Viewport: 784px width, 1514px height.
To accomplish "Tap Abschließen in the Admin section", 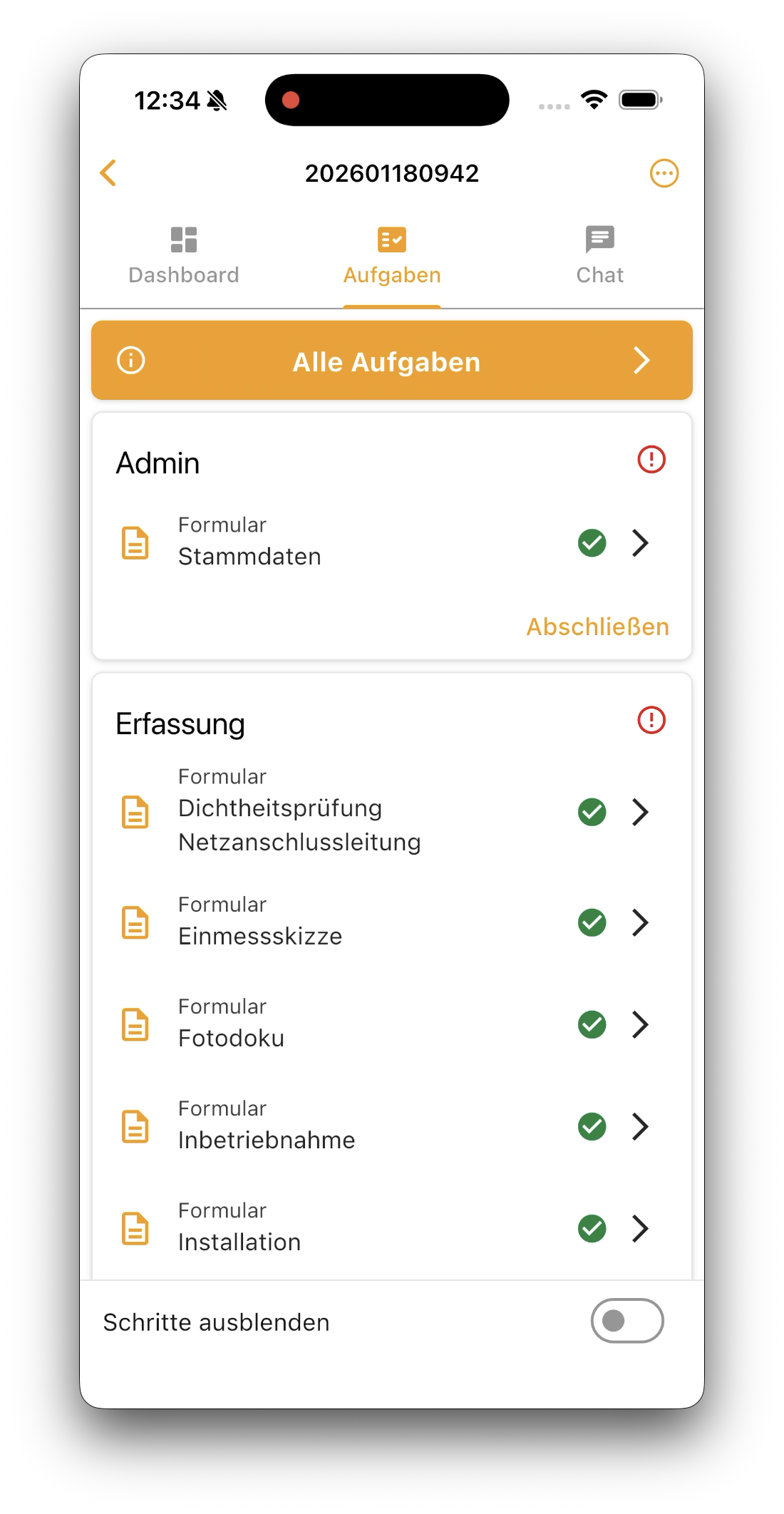I will [x=597, y=627].
